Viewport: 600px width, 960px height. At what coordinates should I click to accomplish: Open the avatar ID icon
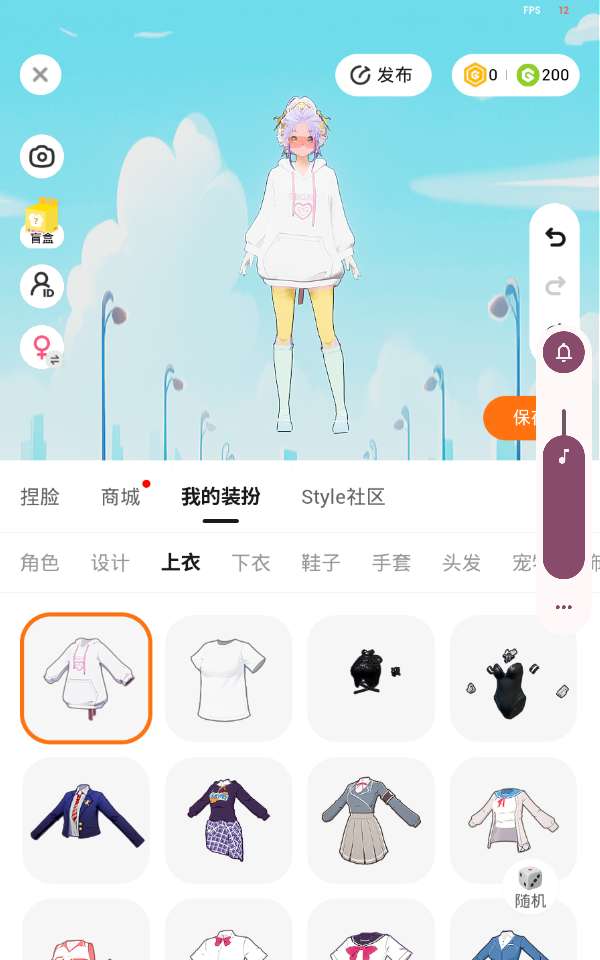pos(42,287)
